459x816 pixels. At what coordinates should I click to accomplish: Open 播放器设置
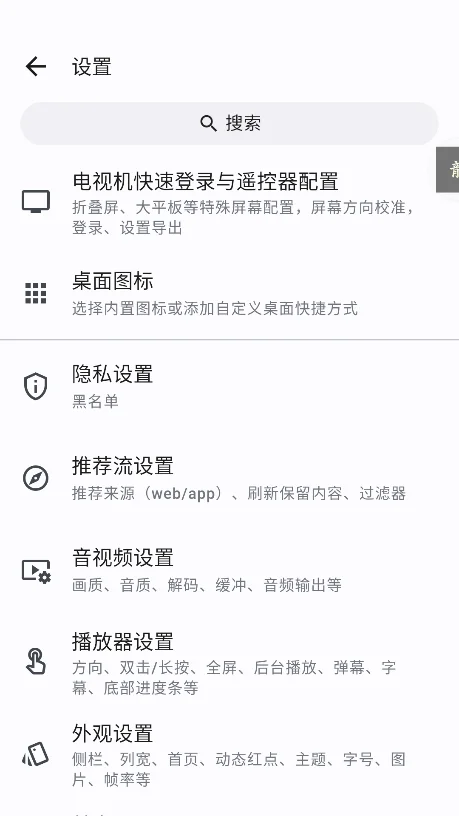230,662
